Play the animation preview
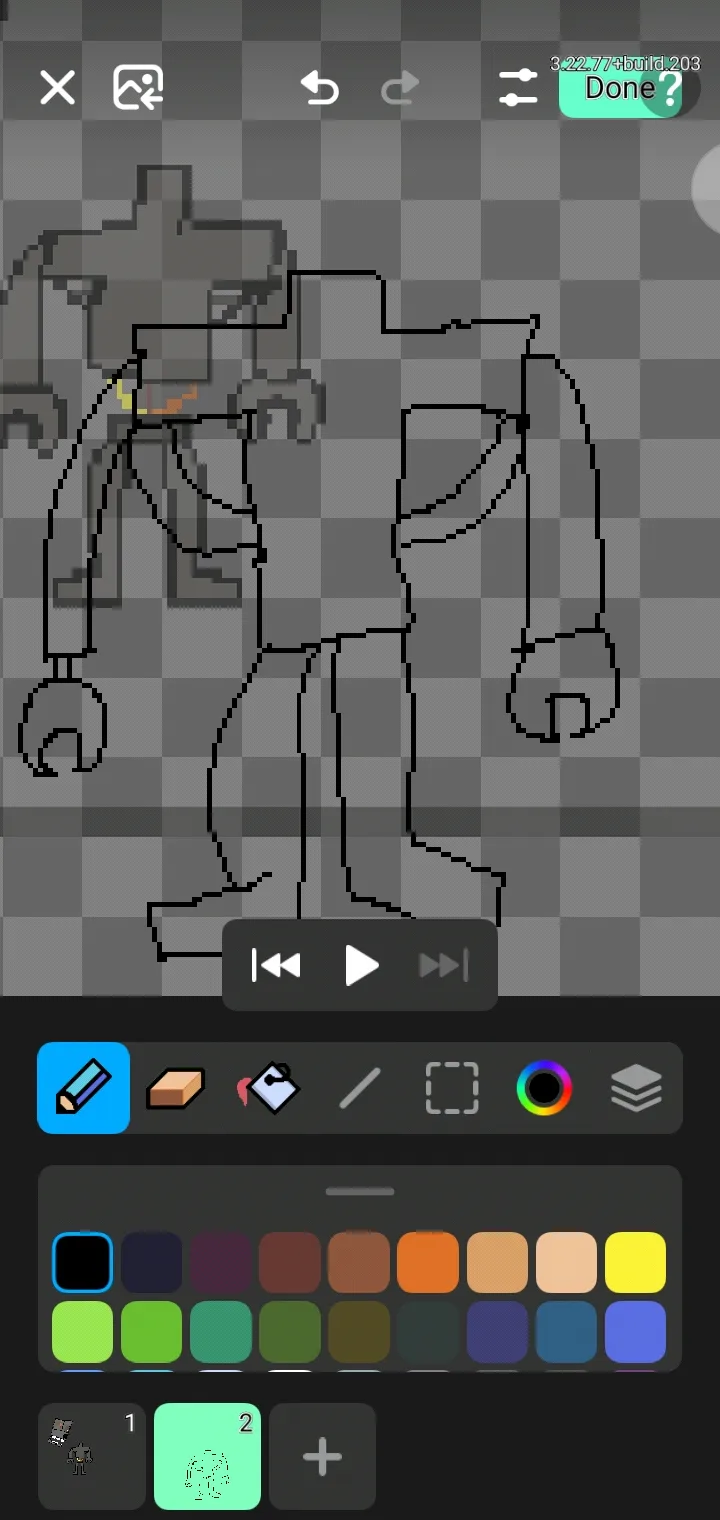This screenshot has width=720, height=1520. pyautogui.click(x=360, y=965)
